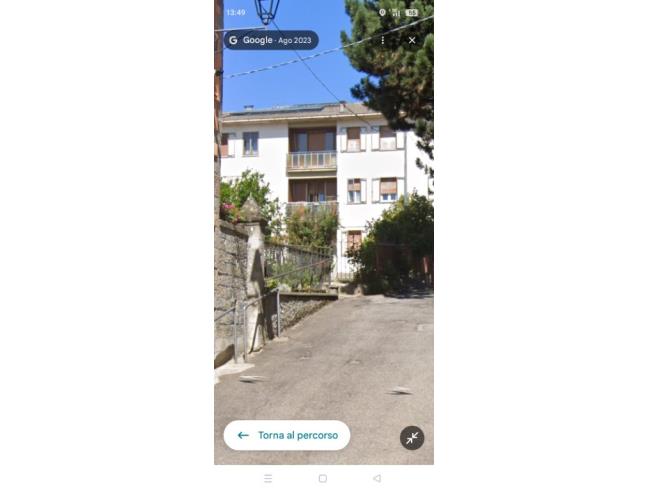
Task: Open the three-dot overflow menu
Action: coord(383,40)
